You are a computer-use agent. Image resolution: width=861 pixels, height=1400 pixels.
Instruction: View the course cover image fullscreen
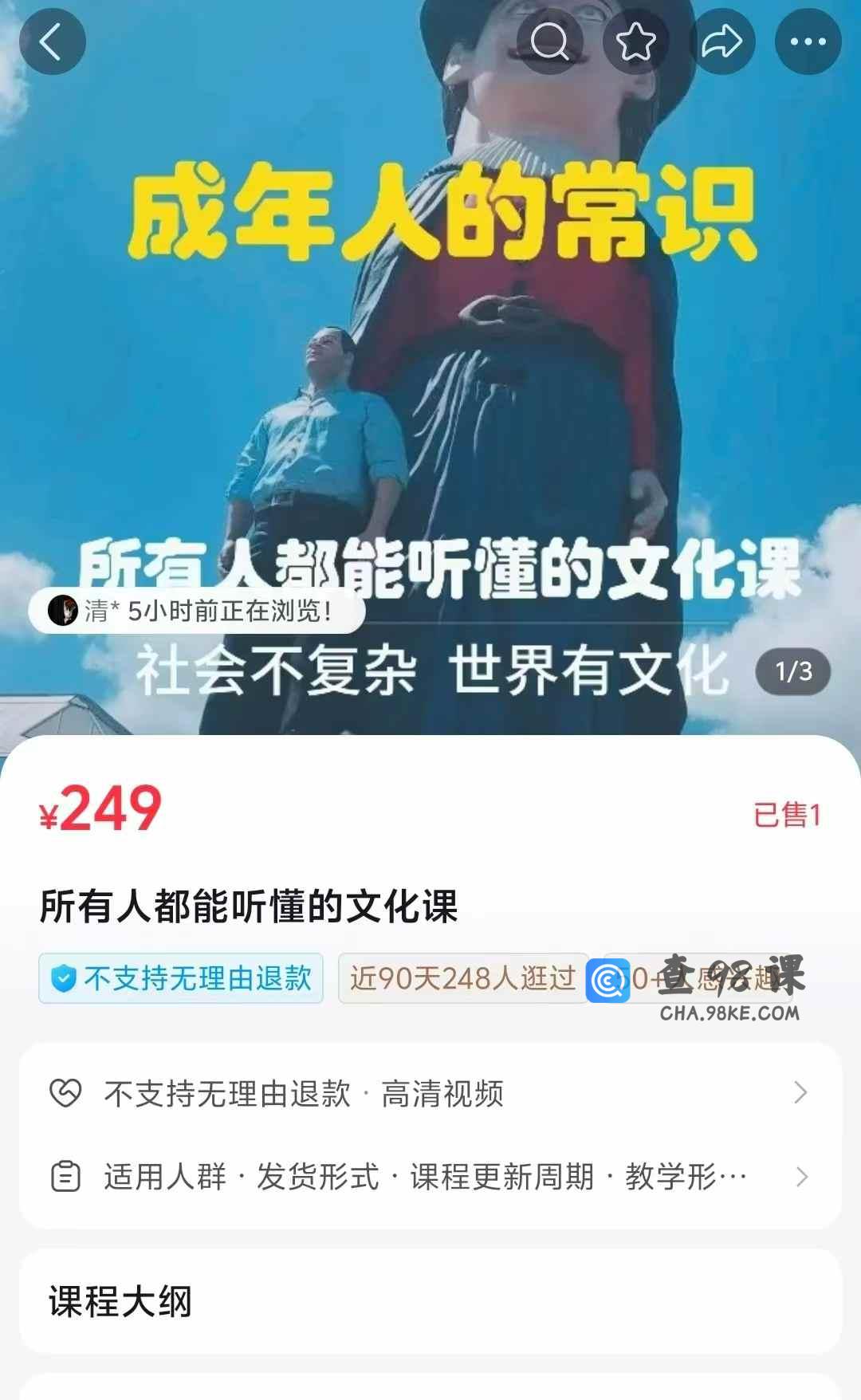(431, 367)
